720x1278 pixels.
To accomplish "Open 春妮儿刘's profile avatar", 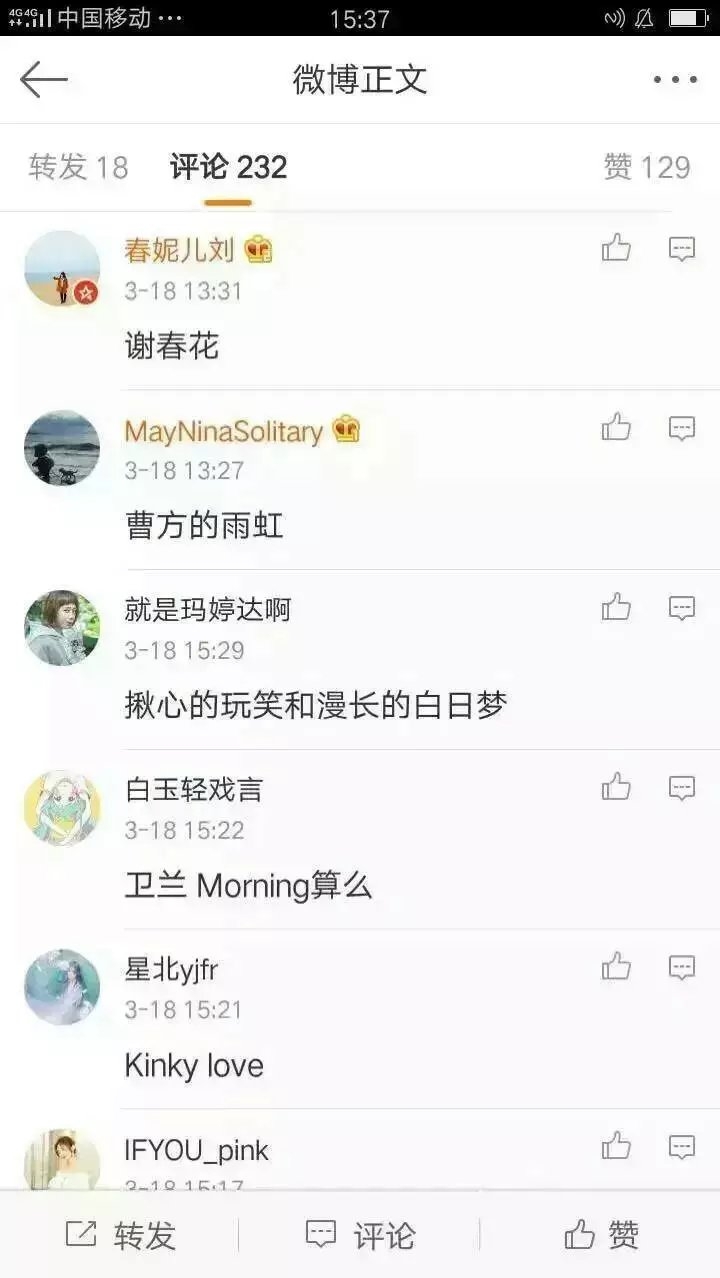I will pyautogui.click(x=62, y=268).
